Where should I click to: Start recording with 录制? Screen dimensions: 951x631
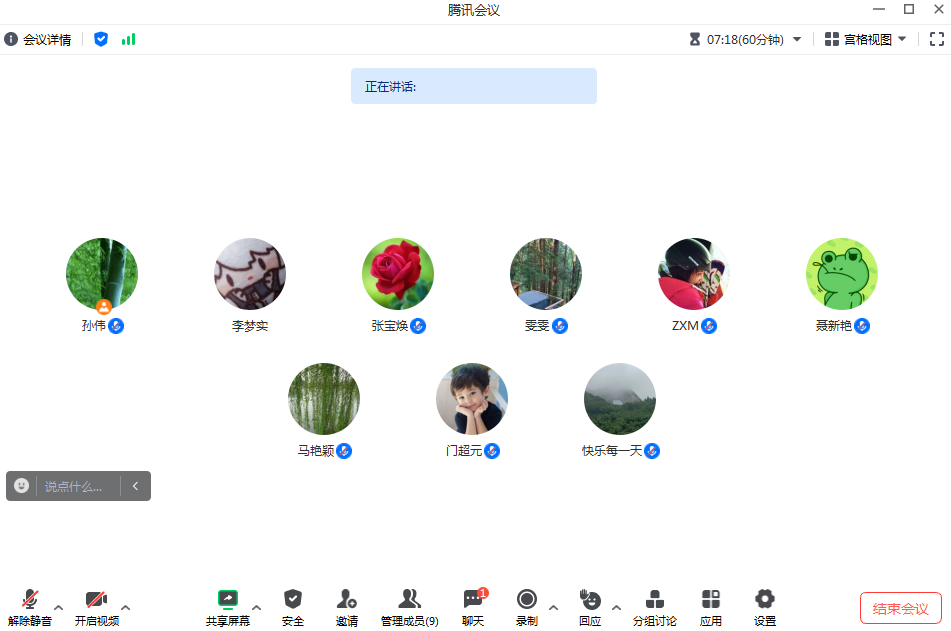pyautogui.click(x=527, y=607)
